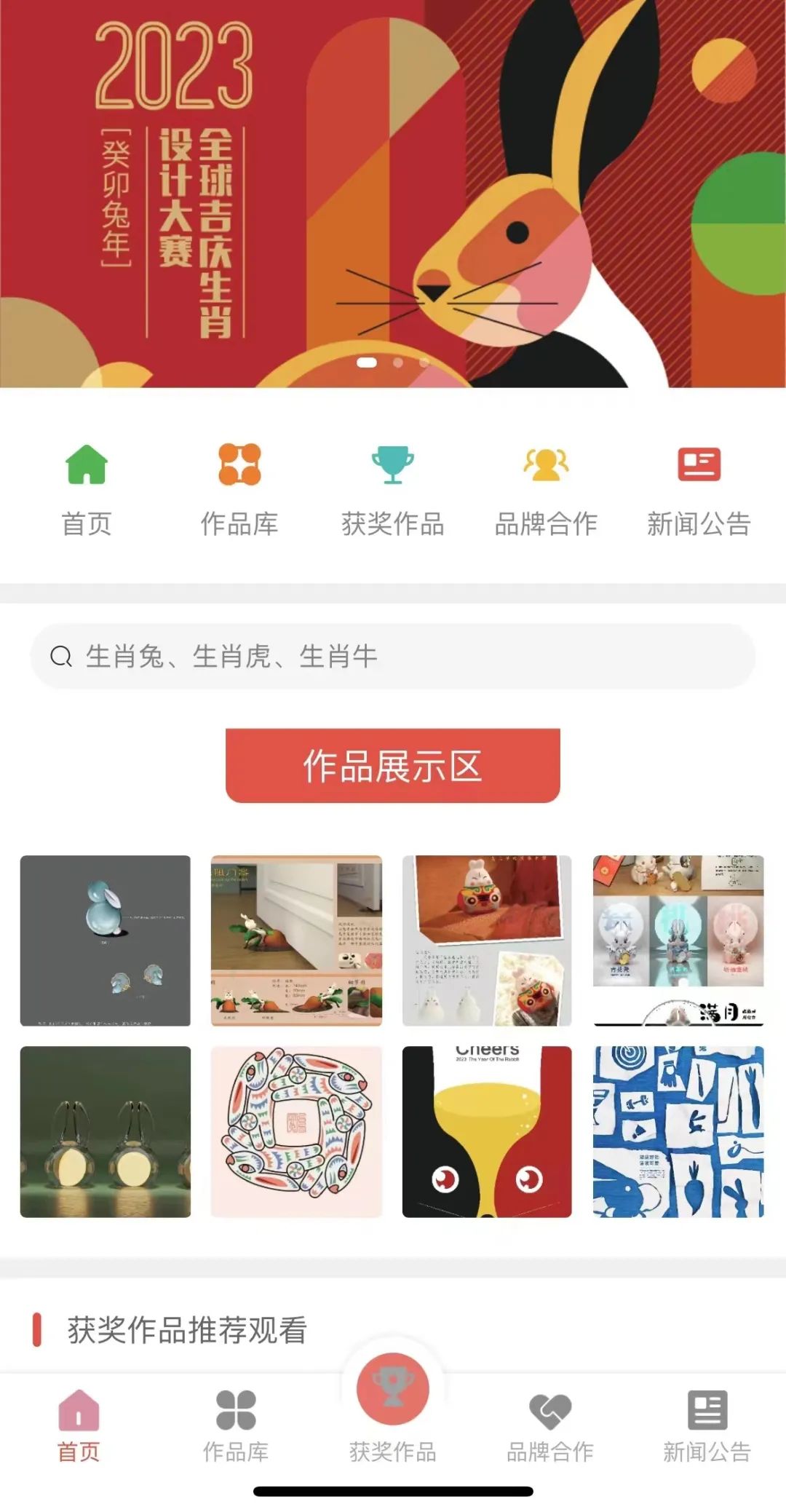Open the Cheers rabbit poster artwork
The width and height of the screenshot is (786, 1512).
point(487,1132)
